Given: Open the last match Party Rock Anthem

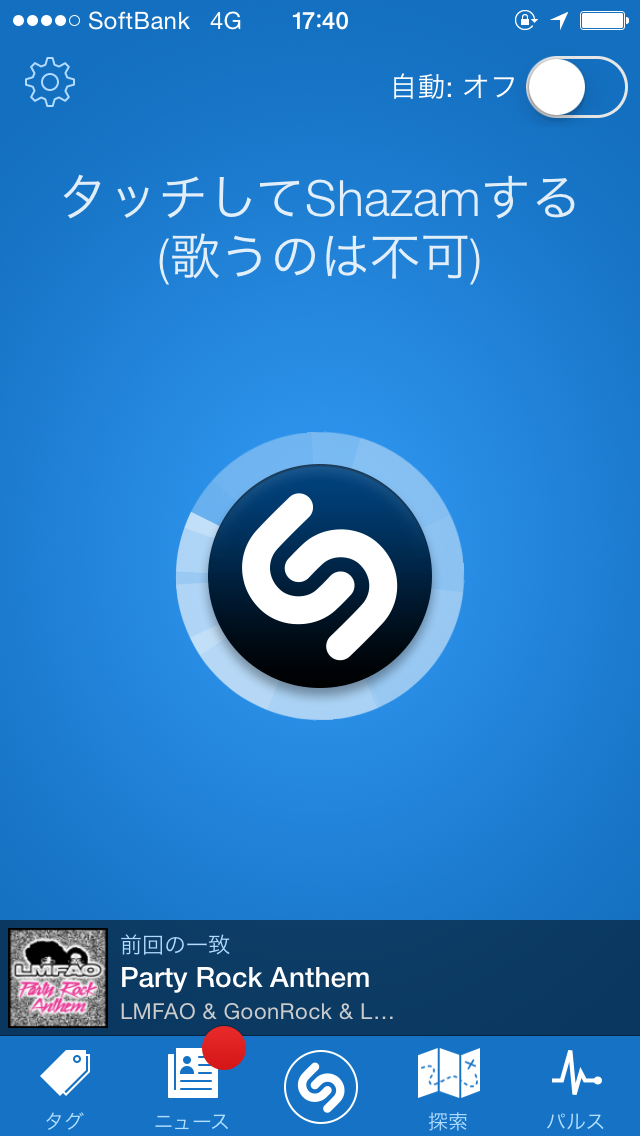Looking at the screenshot, I should tap(320, 978).
